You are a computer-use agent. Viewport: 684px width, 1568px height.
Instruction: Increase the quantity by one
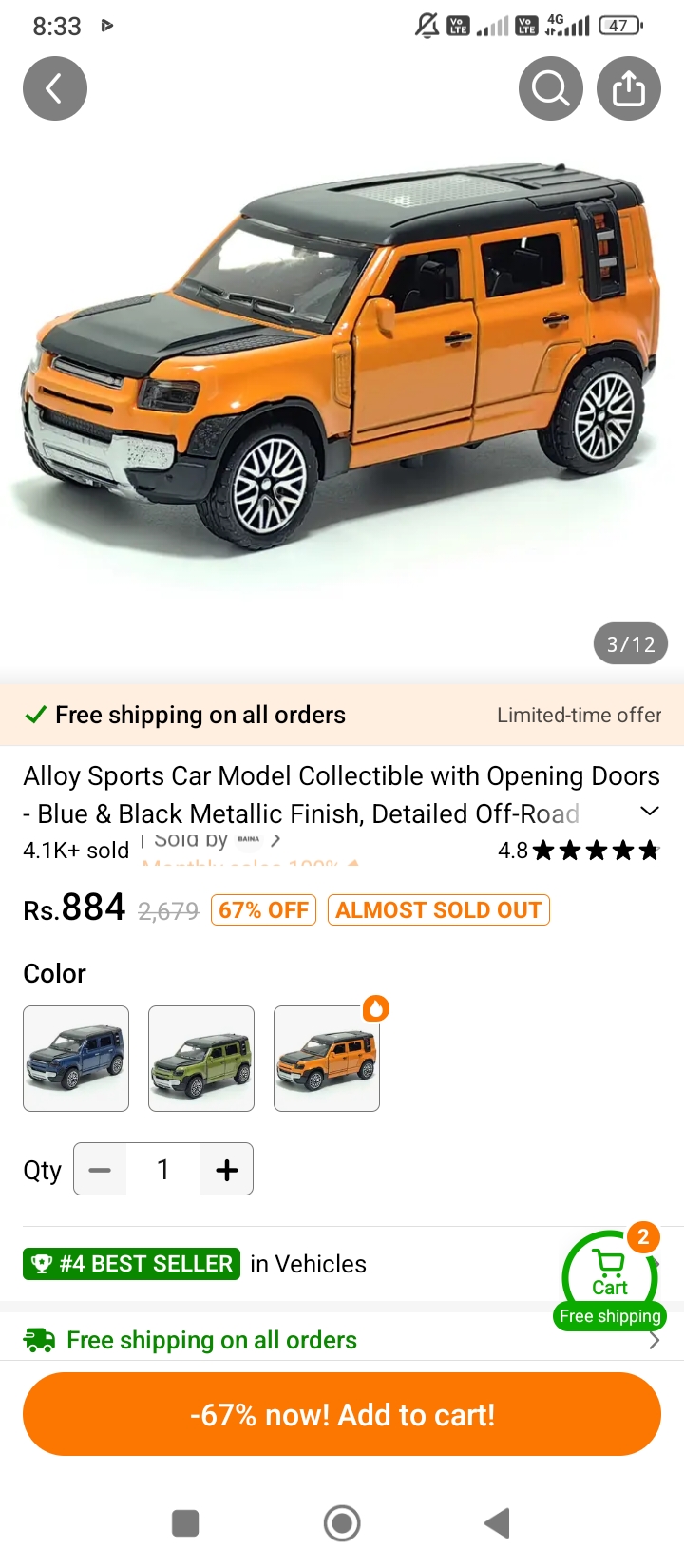point(226,1169)
